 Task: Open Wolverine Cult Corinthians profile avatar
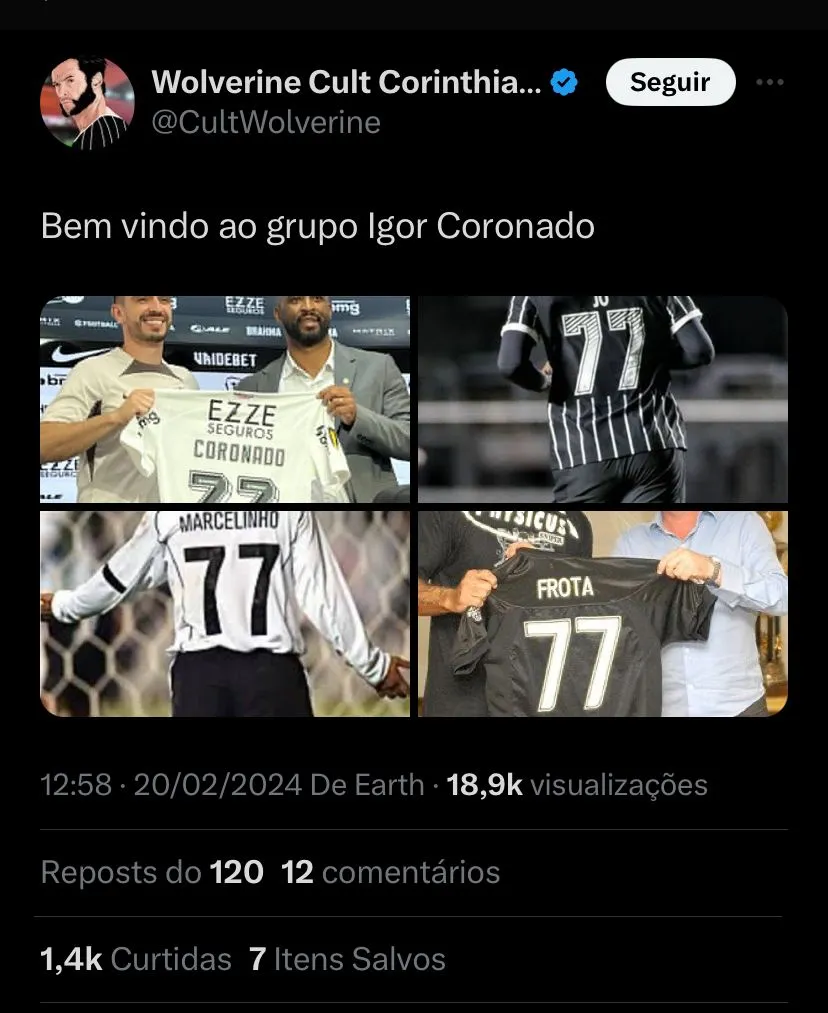87,103
